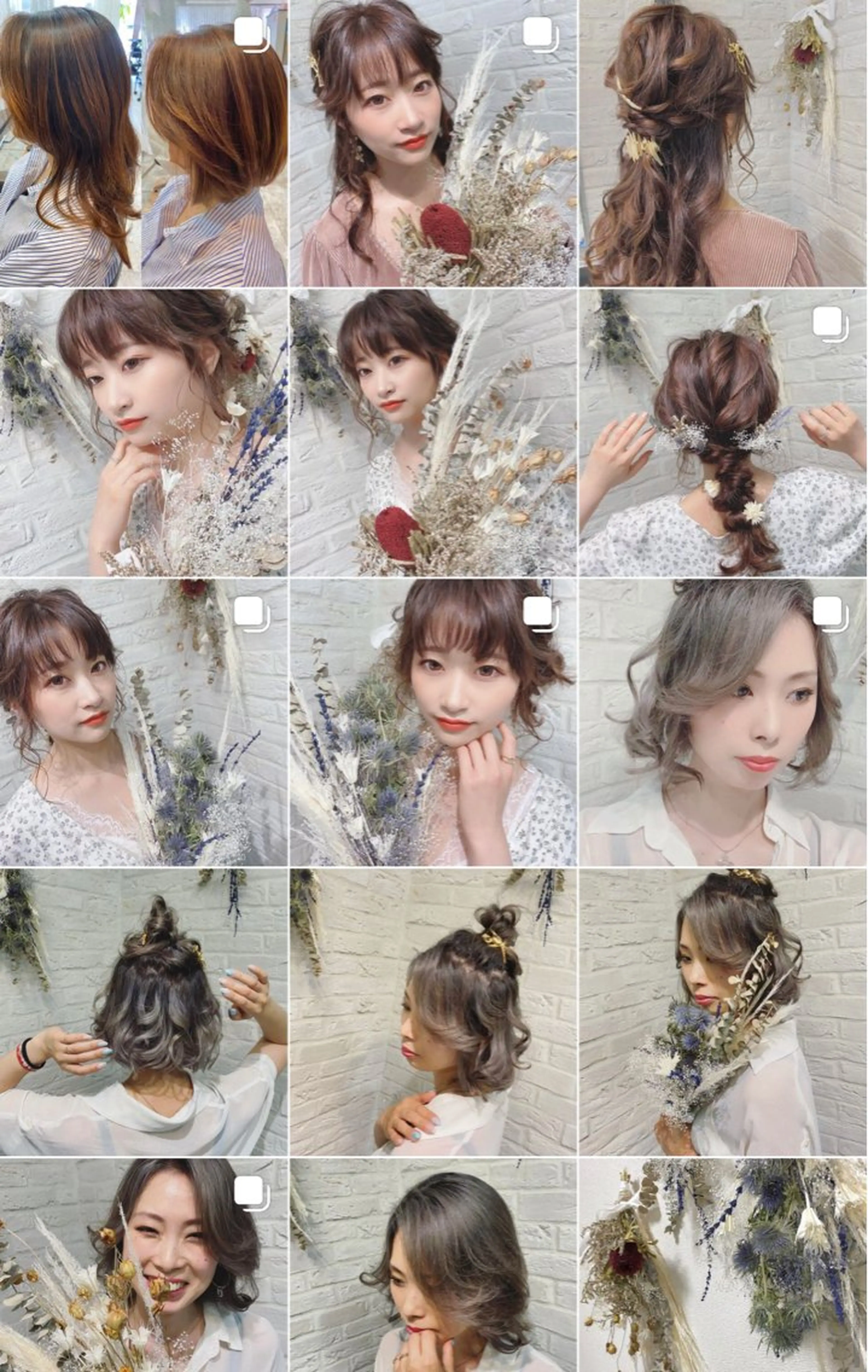View the dried flower garland wall post
This screenshot has width=868, height=1372.
pyautogui.click(x=723, y=1265)
